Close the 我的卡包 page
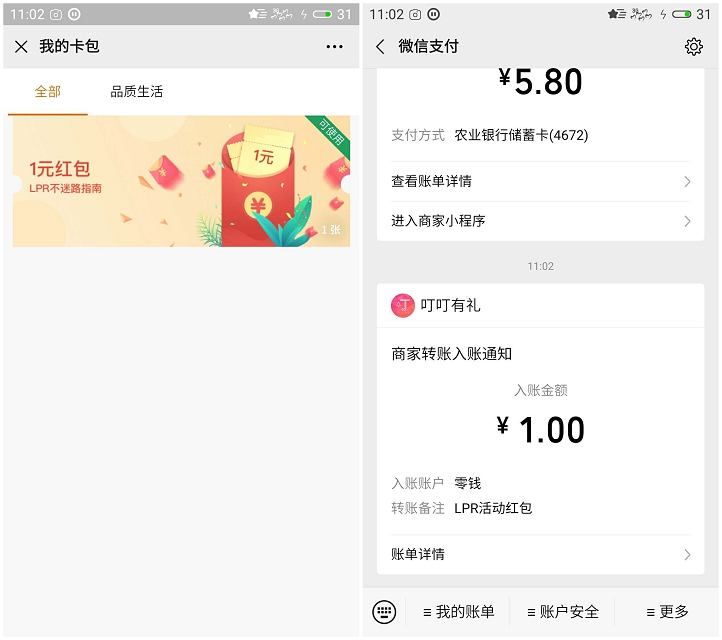 [x=21, y=47]
